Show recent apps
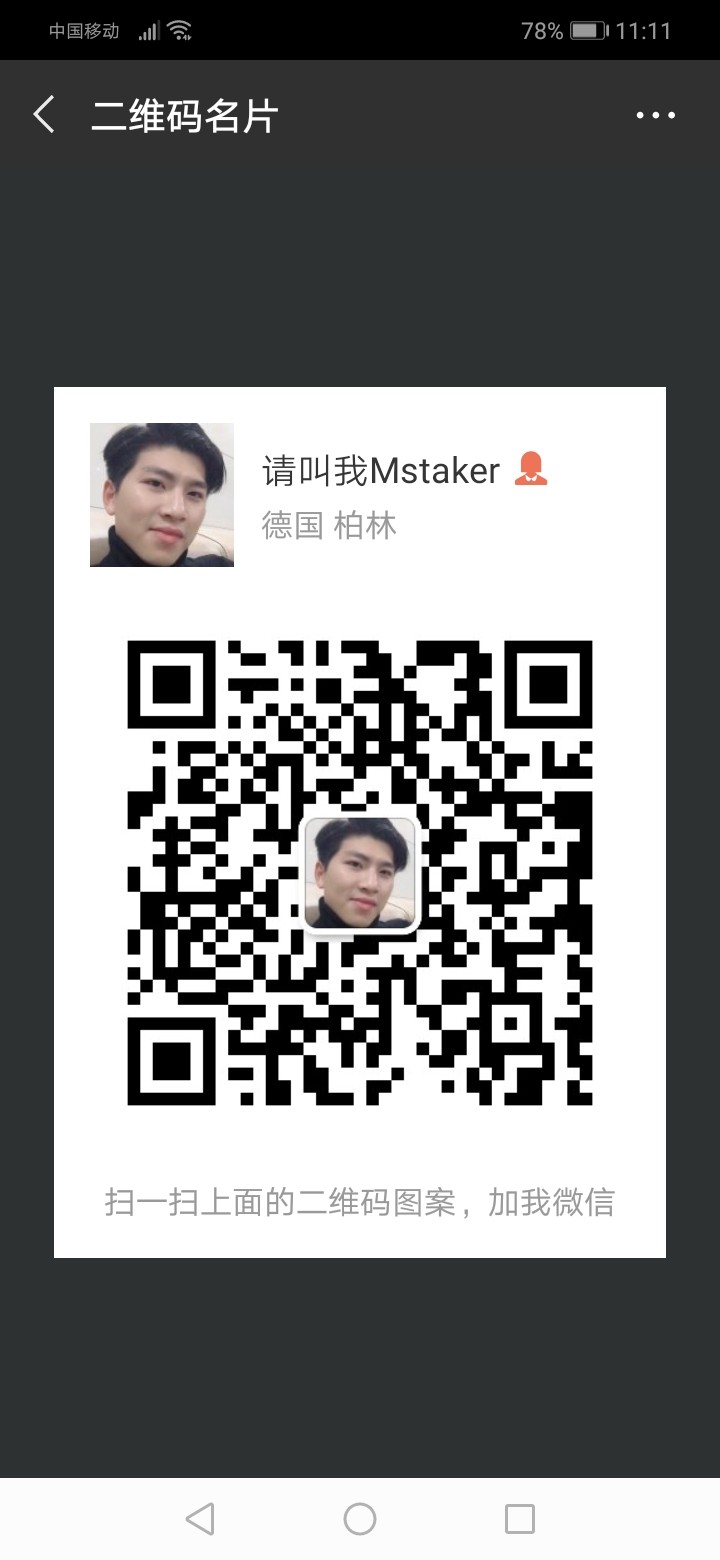720x1560 pixels. [520, 1519]
